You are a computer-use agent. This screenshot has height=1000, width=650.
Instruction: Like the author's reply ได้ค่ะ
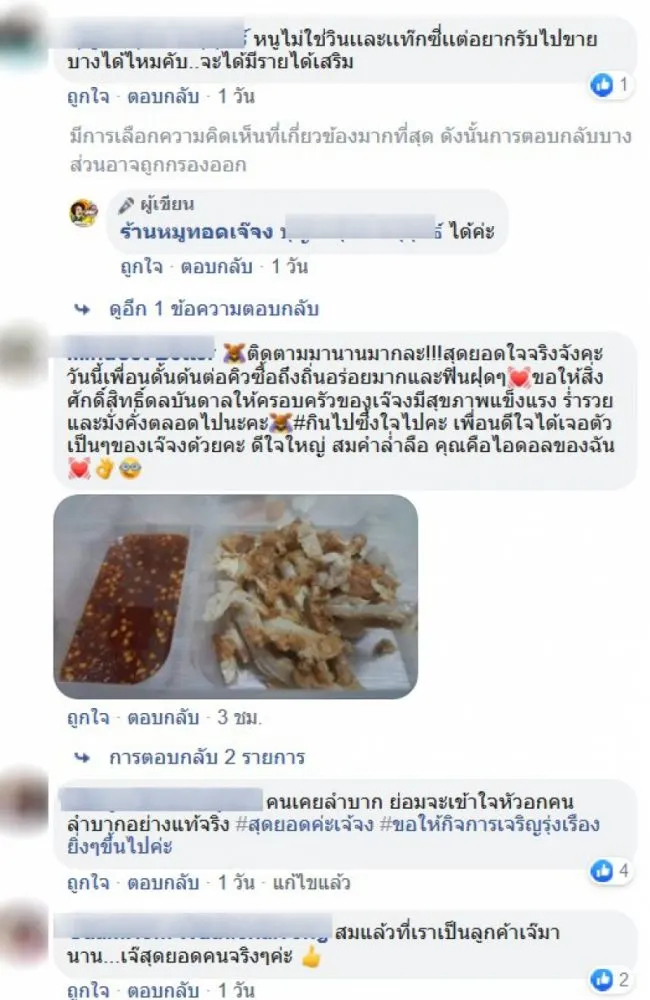tap(142, 267)
